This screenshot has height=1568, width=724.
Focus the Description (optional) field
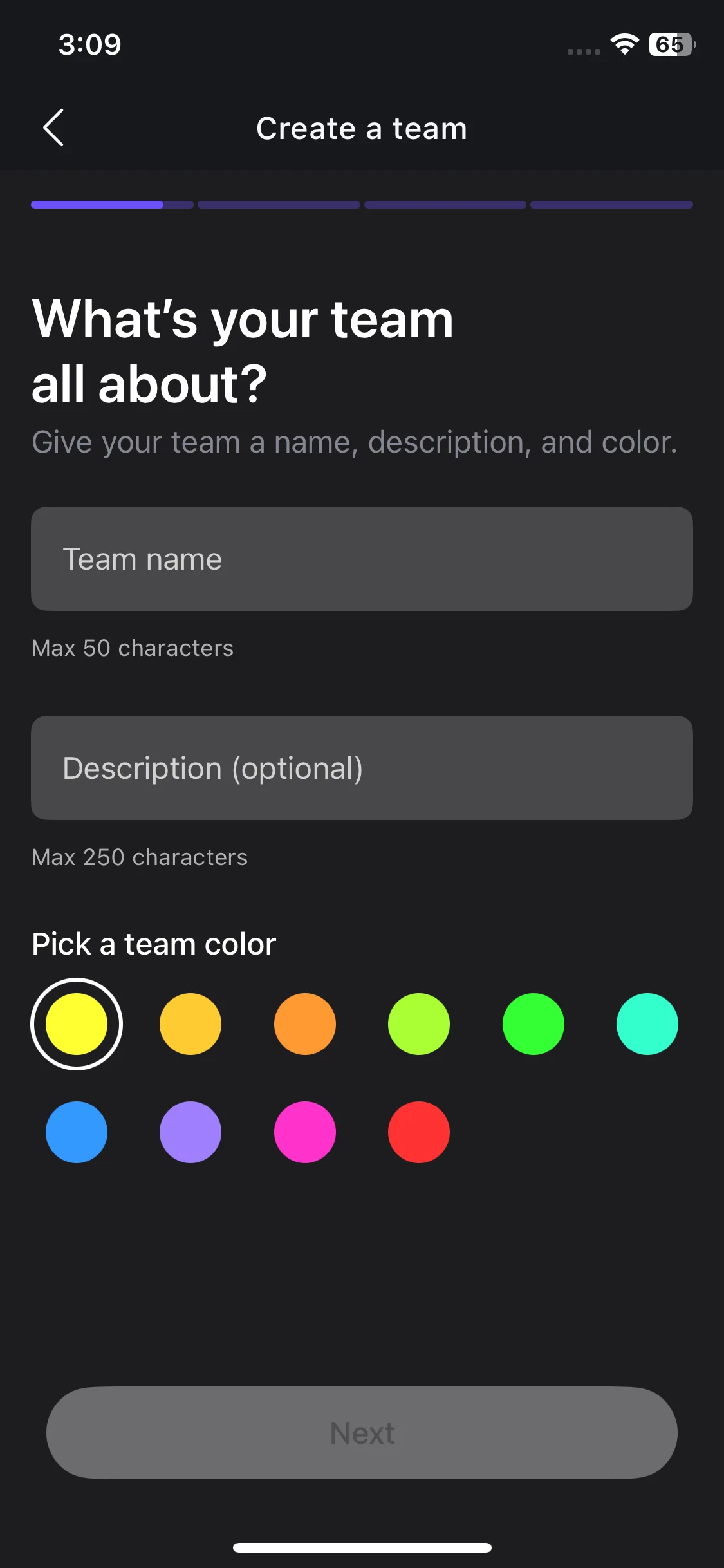(x=362, y=768)
